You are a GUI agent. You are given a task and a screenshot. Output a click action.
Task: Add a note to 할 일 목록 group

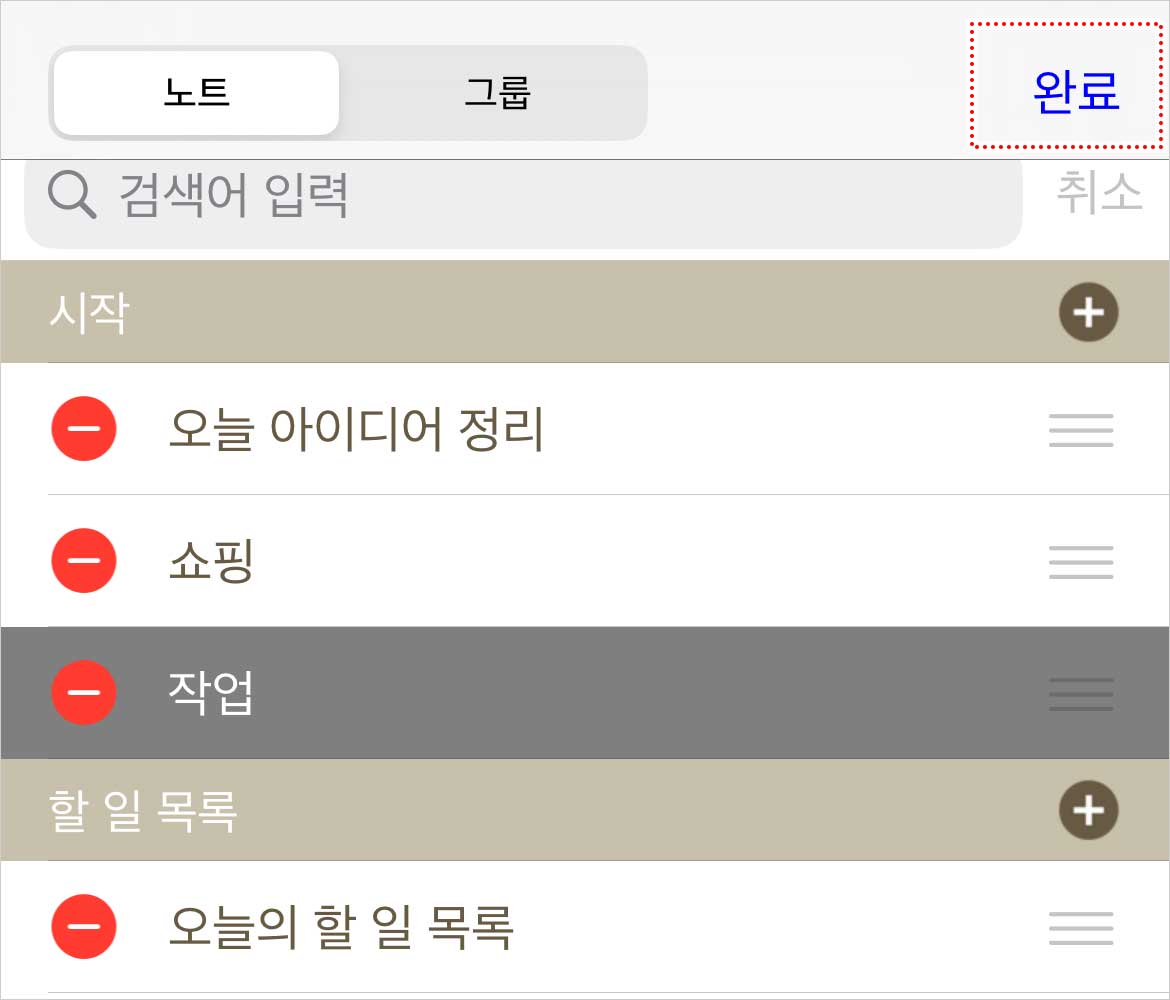point(1088,810)
